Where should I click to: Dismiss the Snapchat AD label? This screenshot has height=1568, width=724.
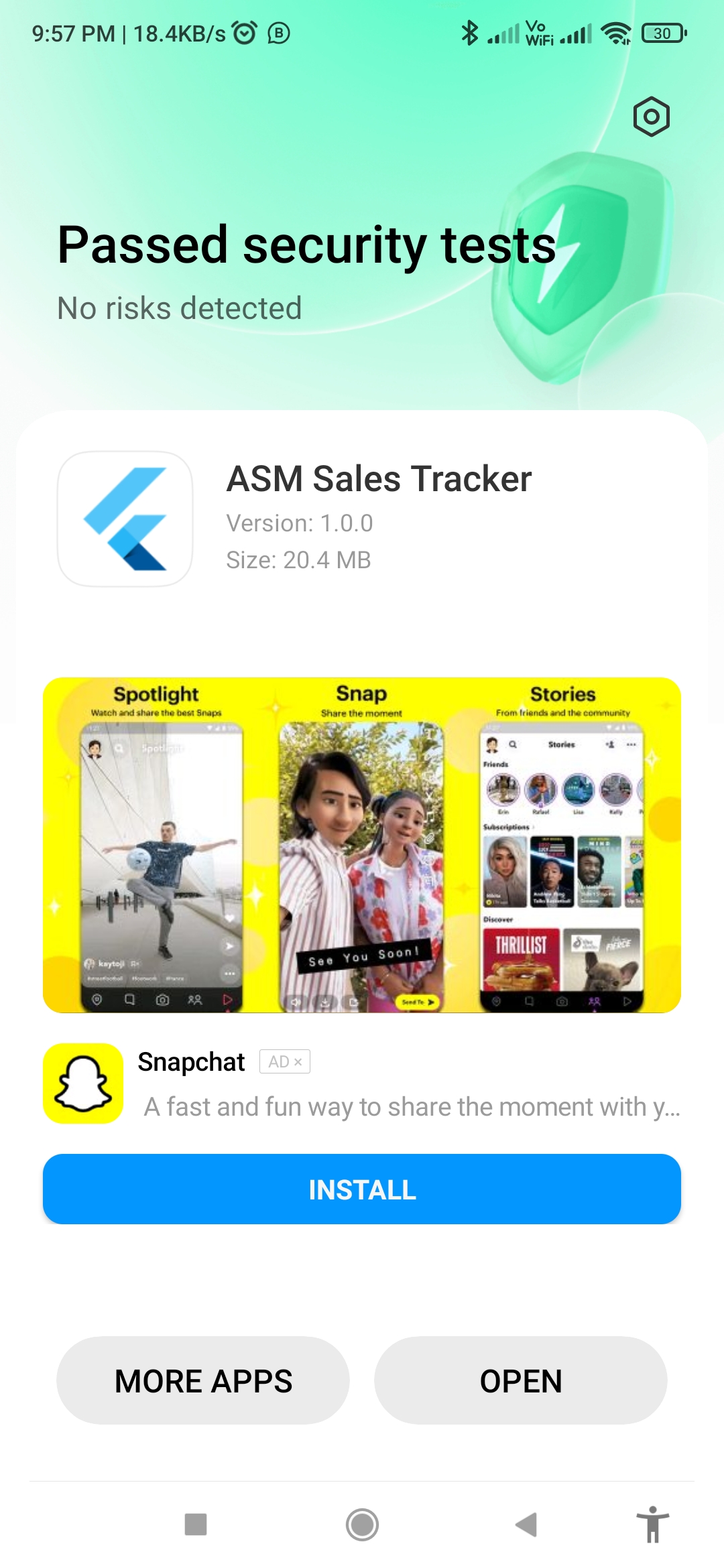pyautogui.click(x=297, y=1062)
